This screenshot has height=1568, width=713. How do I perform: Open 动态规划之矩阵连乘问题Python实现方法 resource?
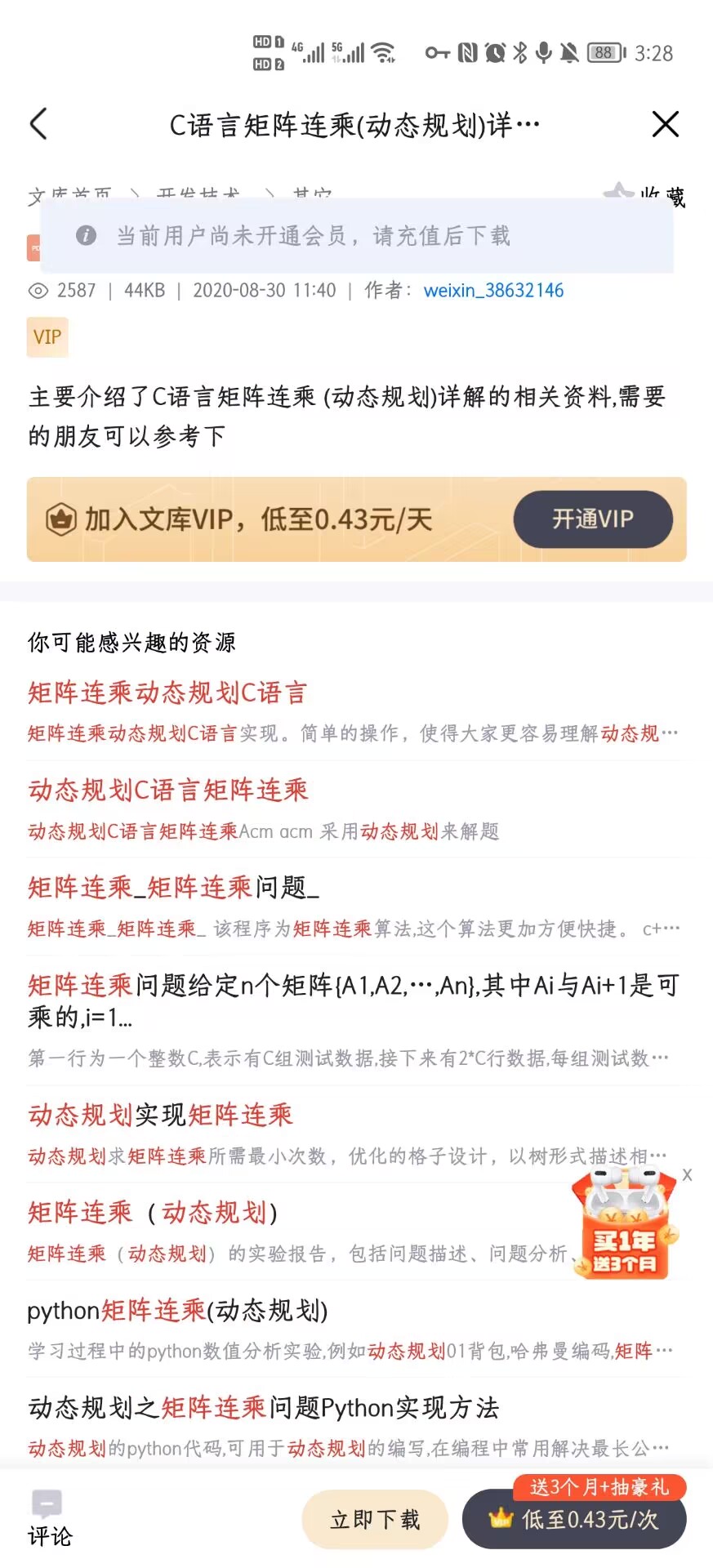(x=263, y=1407)
